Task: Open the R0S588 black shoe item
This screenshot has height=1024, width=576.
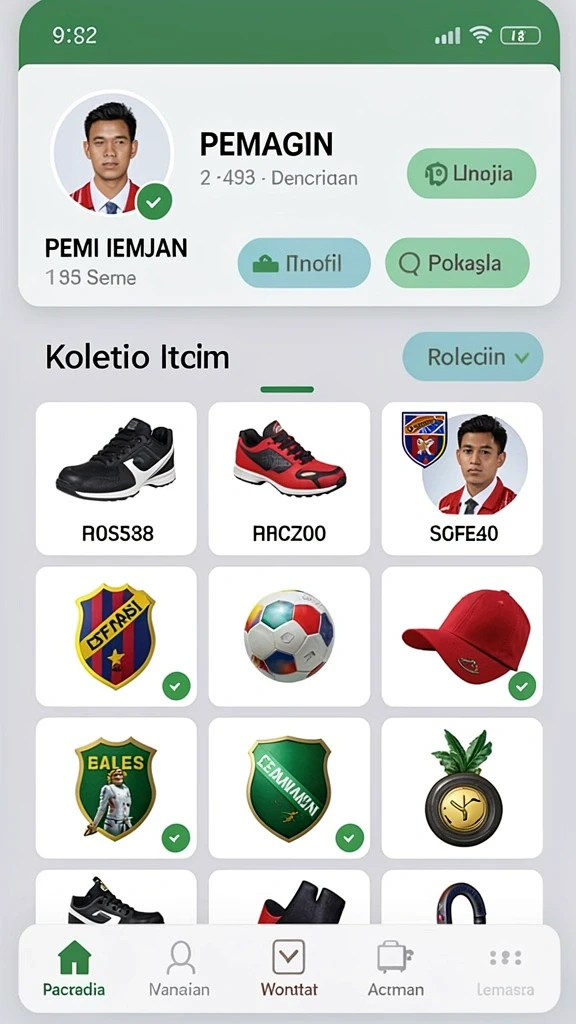Action: coord(116,479)
